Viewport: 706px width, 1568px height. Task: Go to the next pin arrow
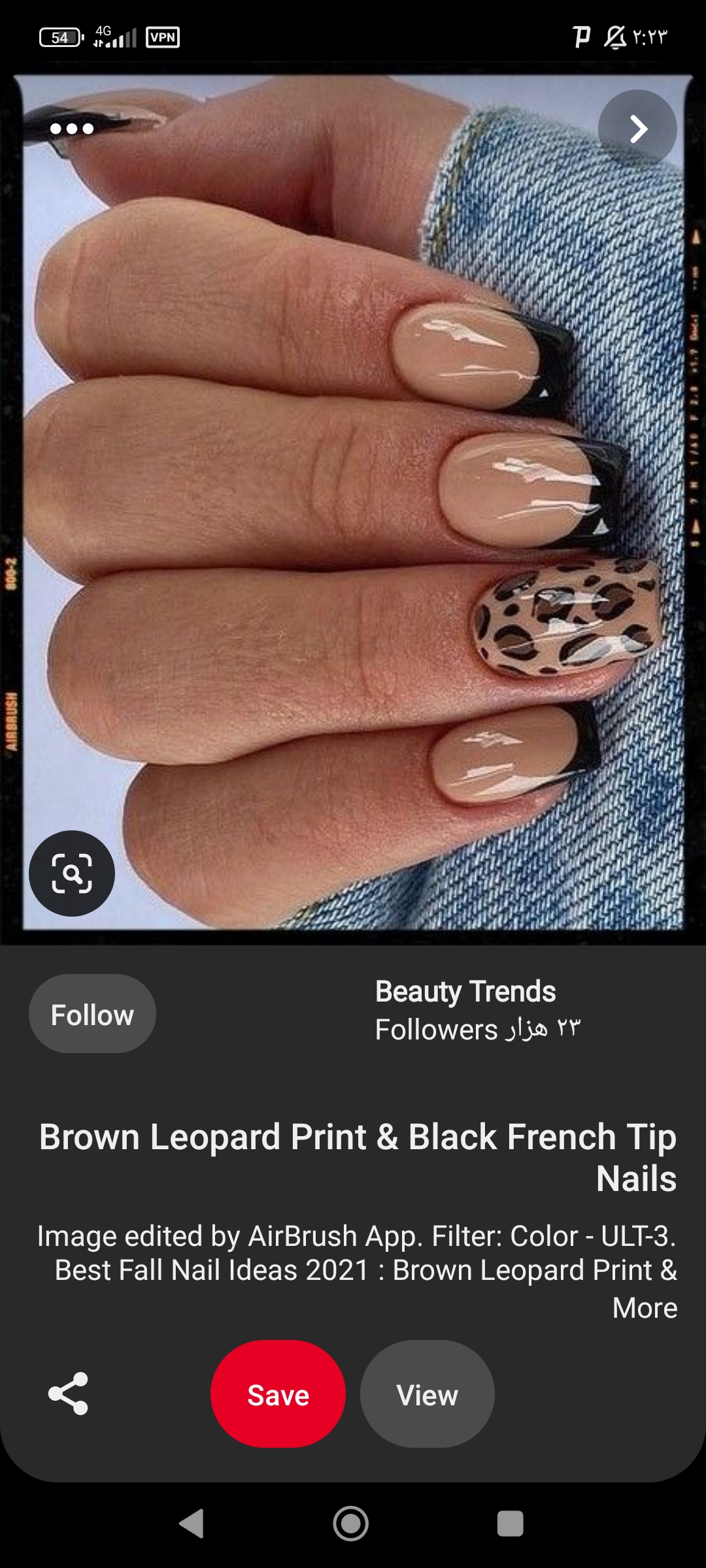pyautogui.click(x=637, y=129)
